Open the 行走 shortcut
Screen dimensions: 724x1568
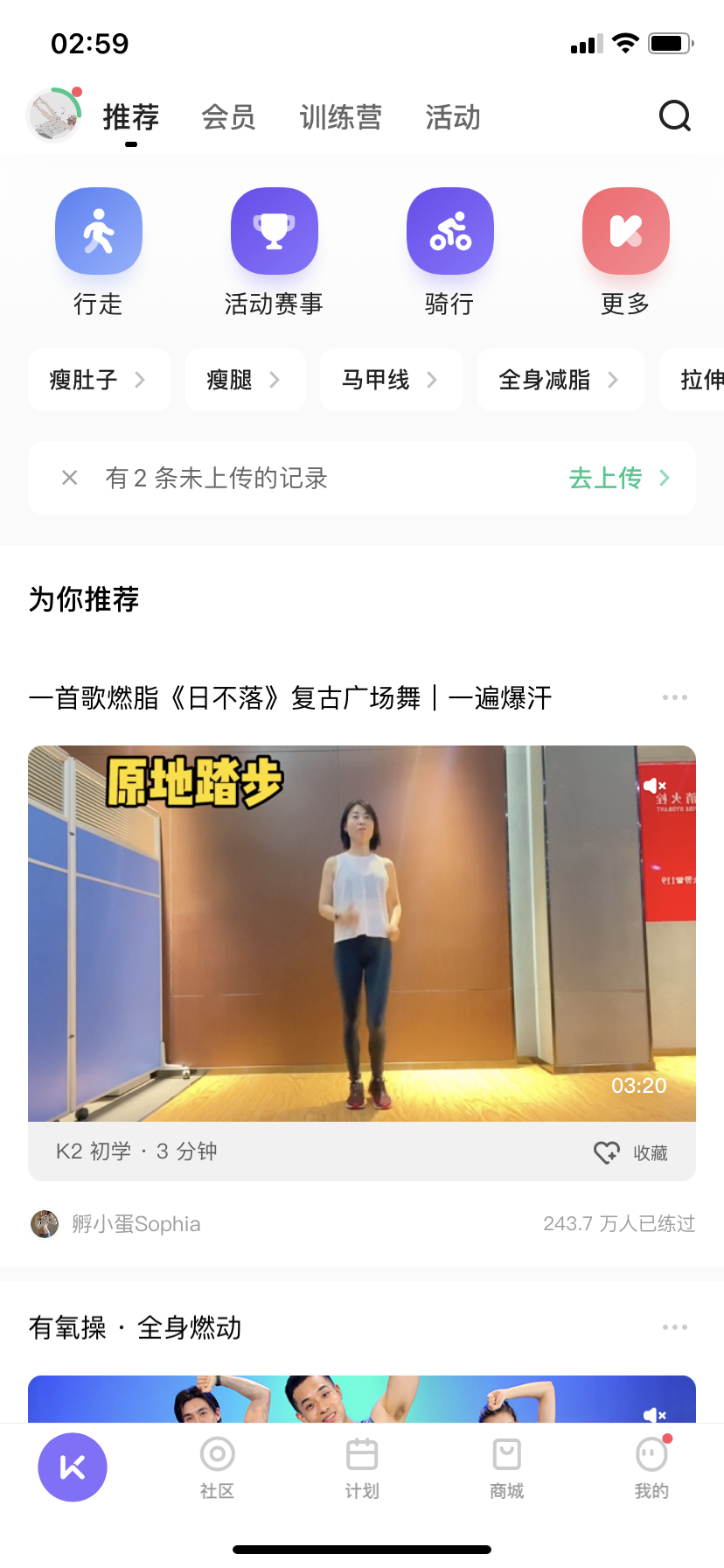click(99, 232)
